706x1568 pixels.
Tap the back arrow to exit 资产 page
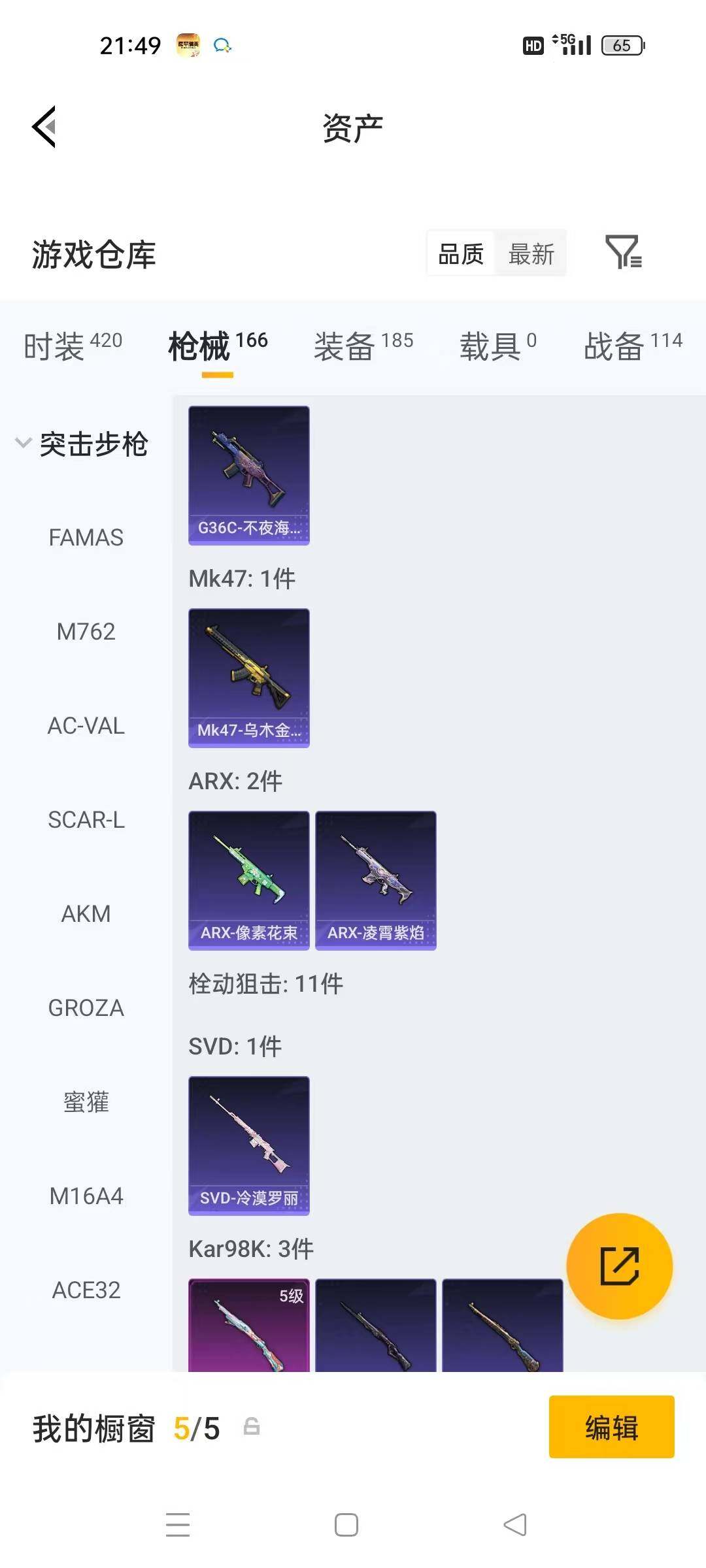click(44, 126)
